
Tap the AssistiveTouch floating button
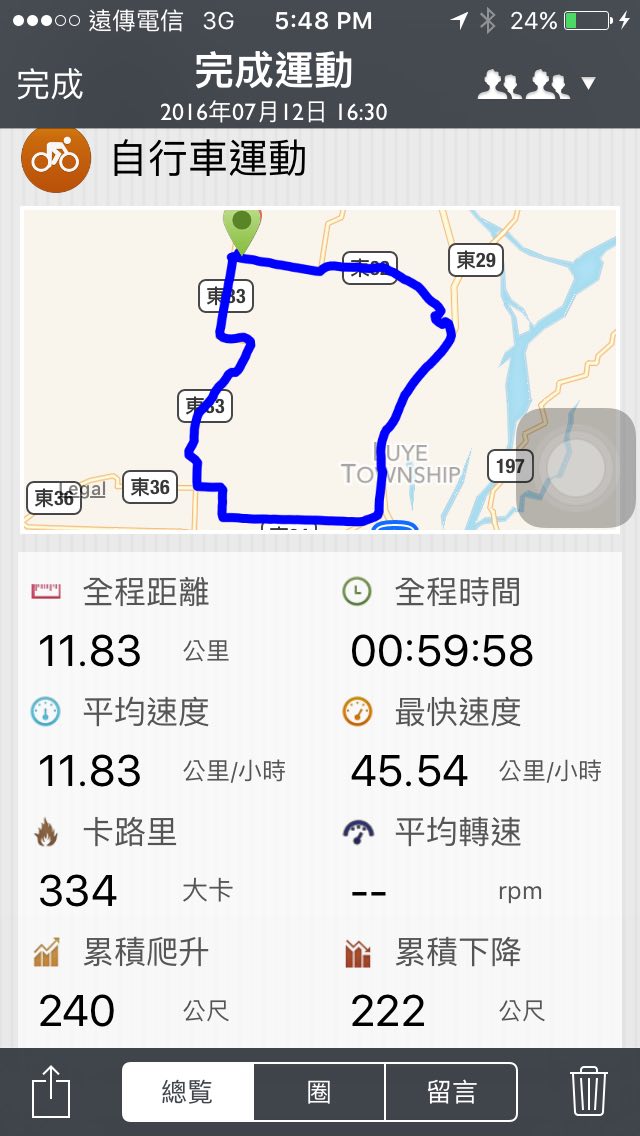click(x=575, y=467)
